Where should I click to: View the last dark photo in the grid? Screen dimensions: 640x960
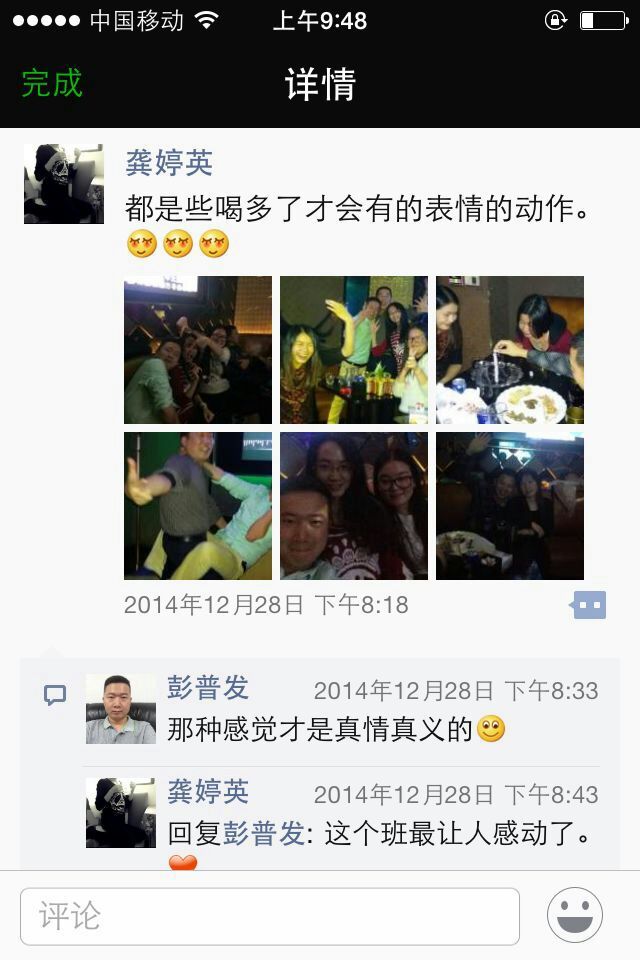pos(509,506)
